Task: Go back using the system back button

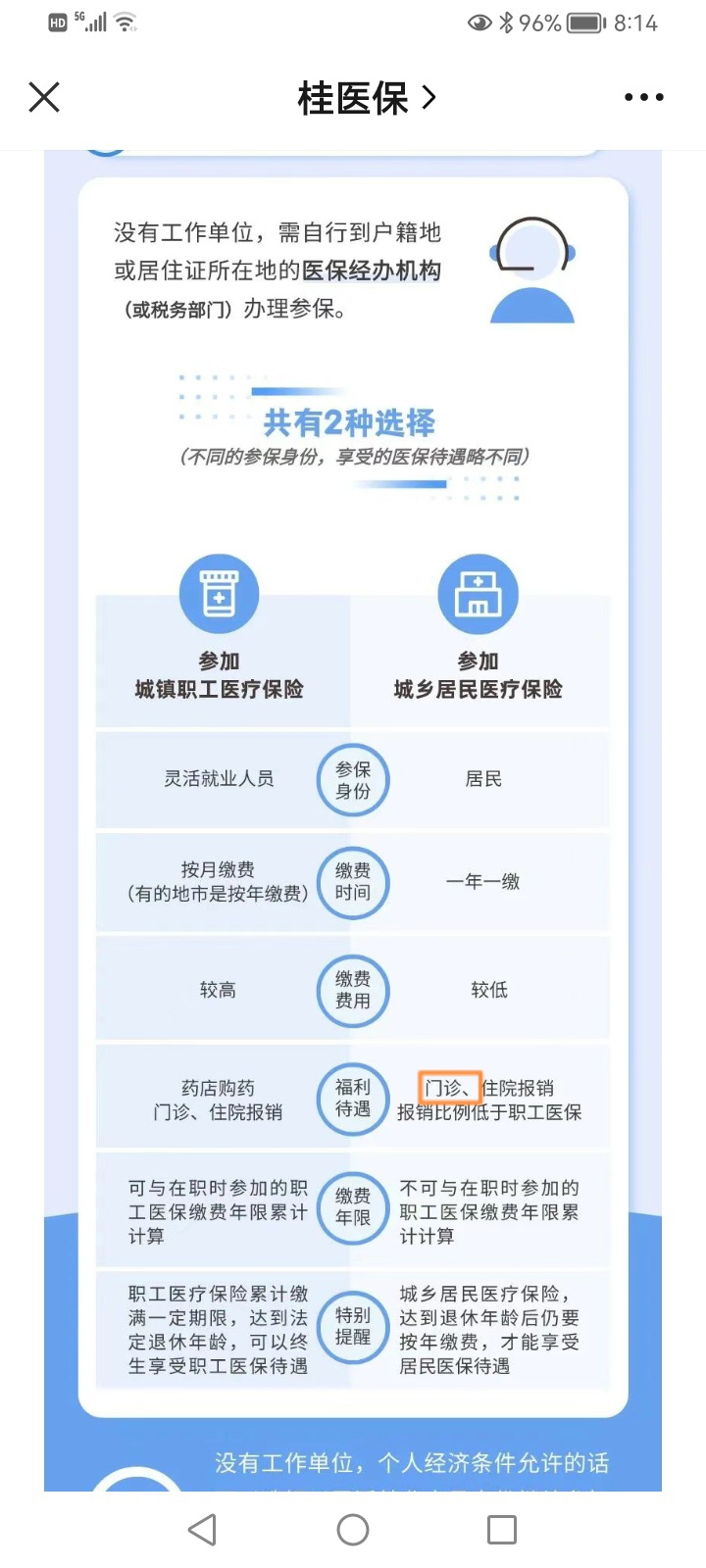Action: point(202,1529)
